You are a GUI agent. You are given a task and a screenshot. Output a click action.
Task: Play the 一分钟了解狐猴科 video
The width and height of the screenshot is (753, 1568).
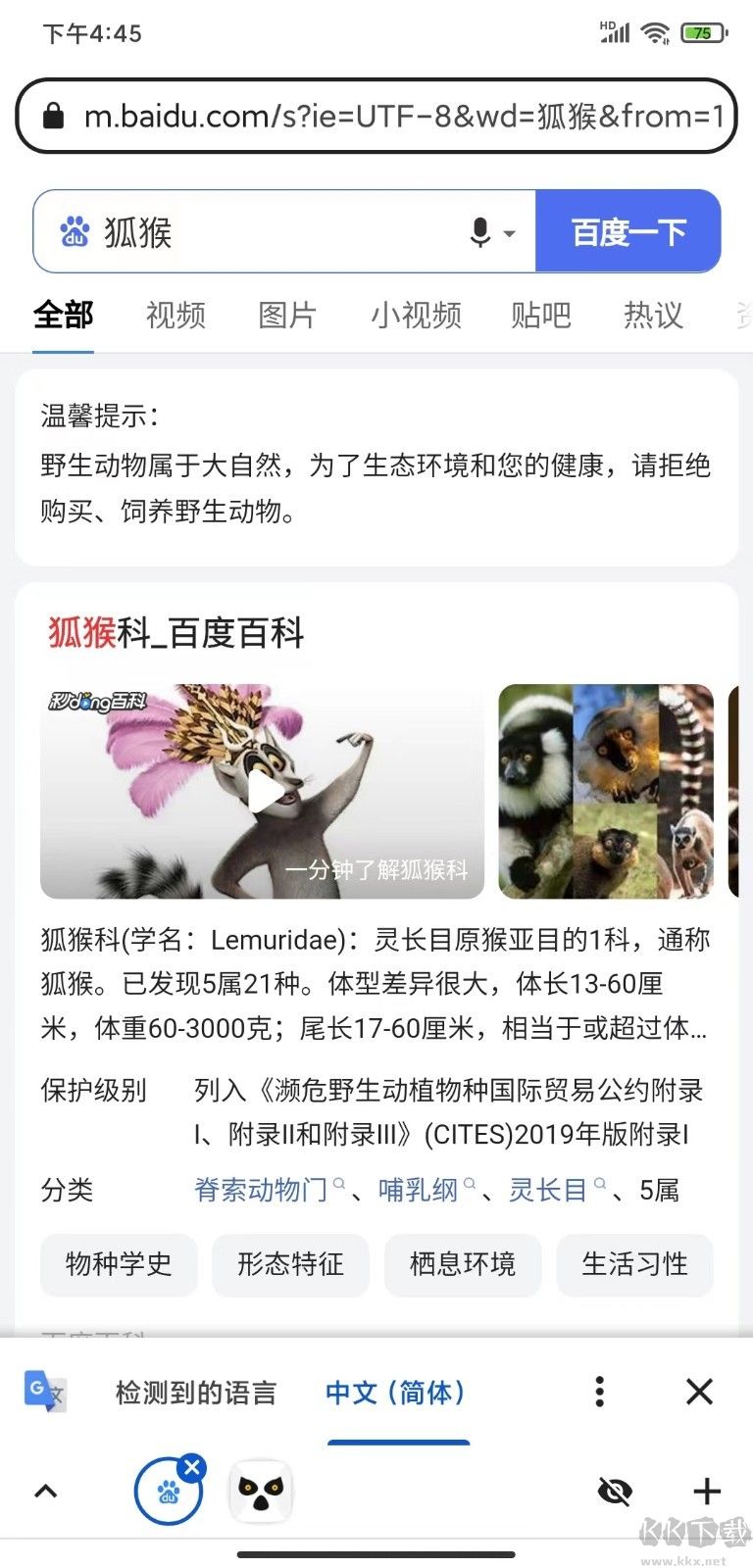pyautogui.click(x=263, y=792)
